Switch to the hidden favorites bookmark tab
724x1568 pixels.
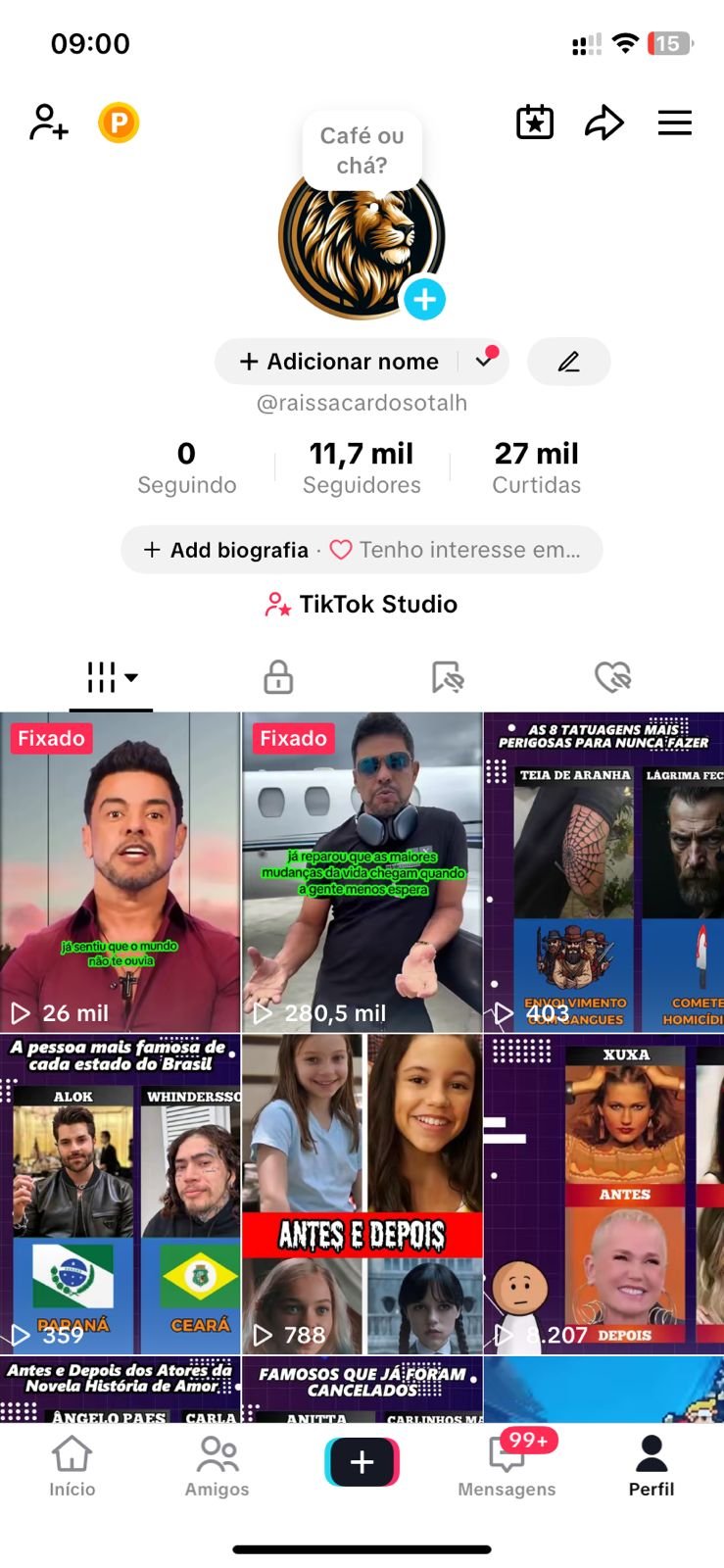click(447, 677)
